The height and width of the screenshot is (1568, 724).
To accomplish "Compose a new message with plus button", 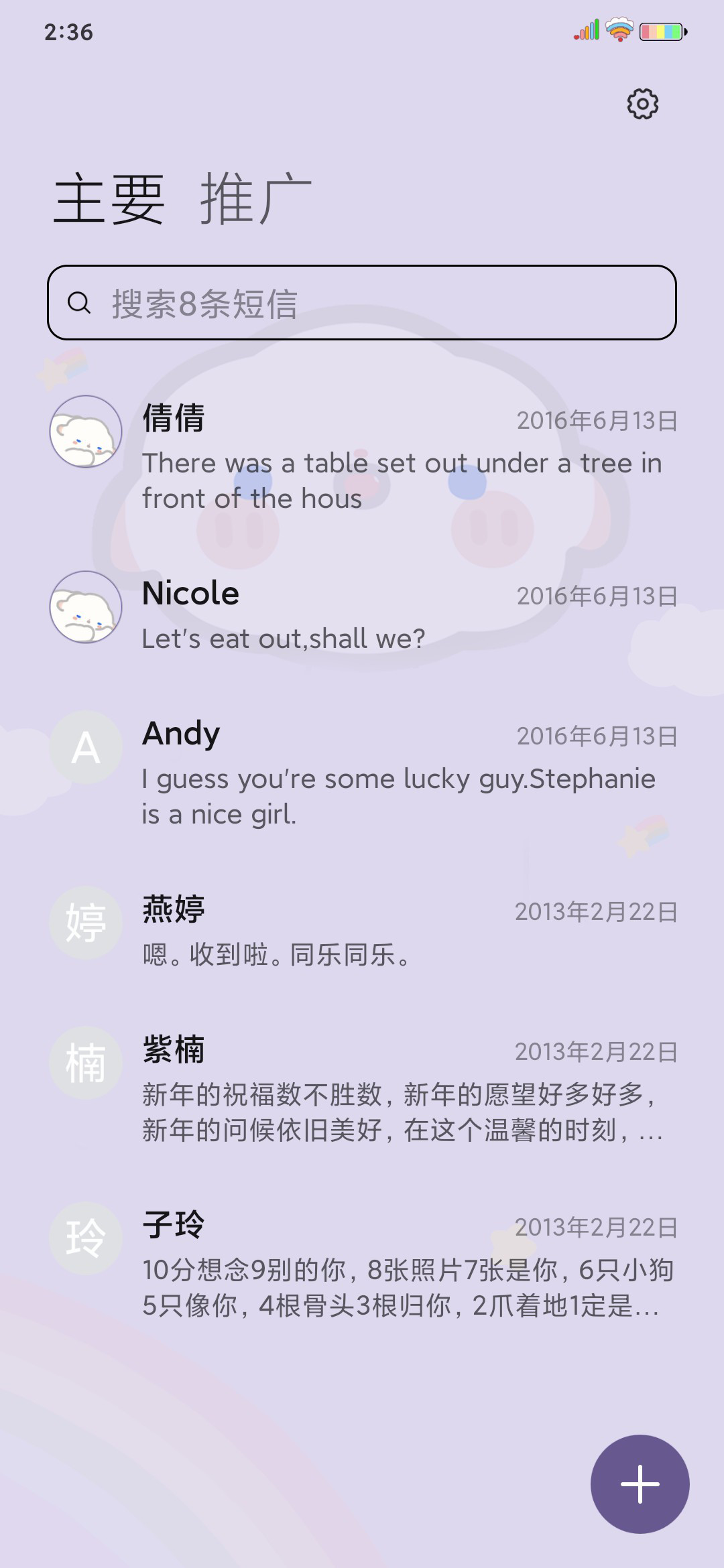I will (x=640, y=1484).
